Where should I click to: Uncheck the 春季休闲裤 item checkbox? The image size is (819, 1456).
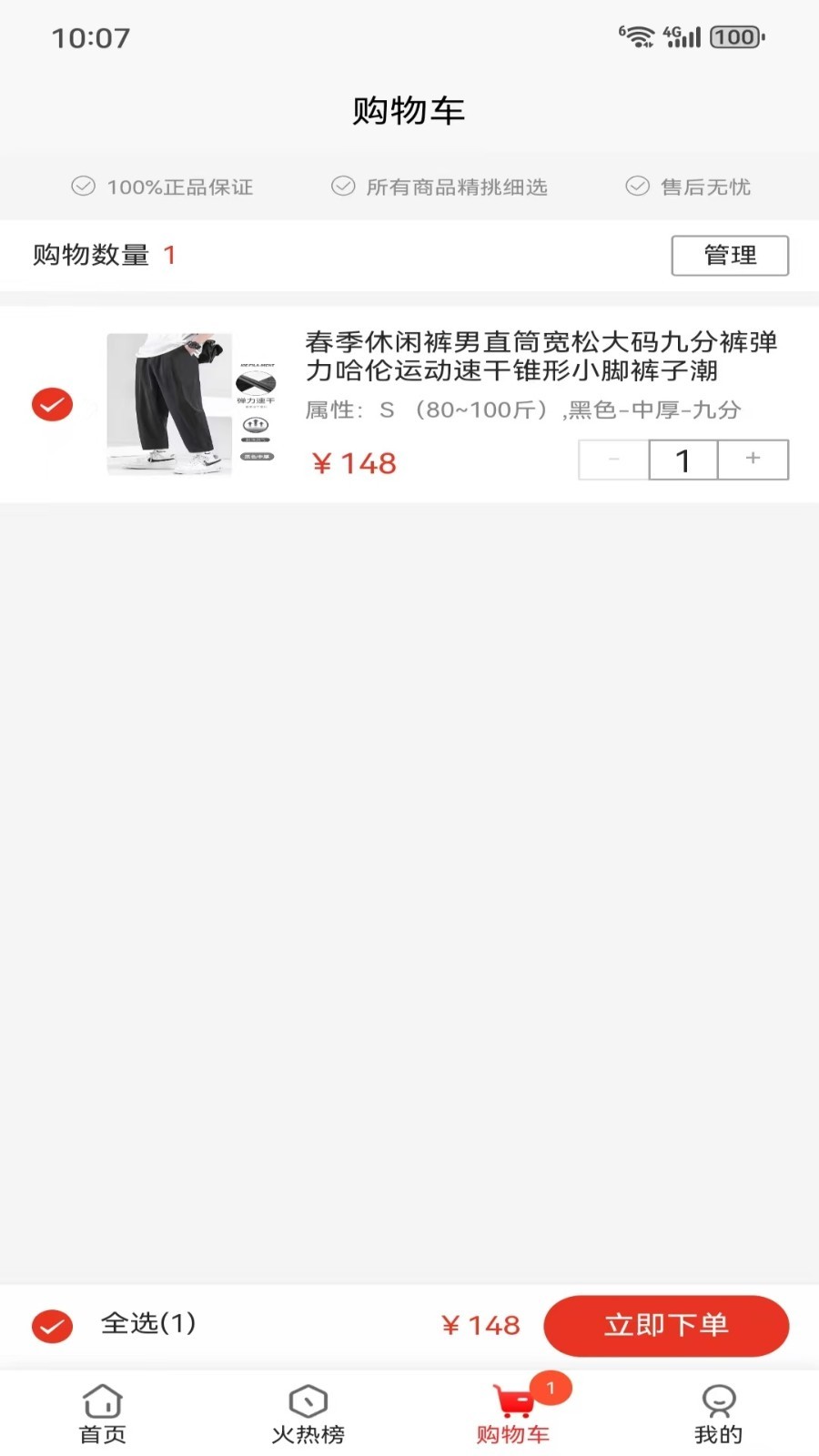tap(52, 404)
